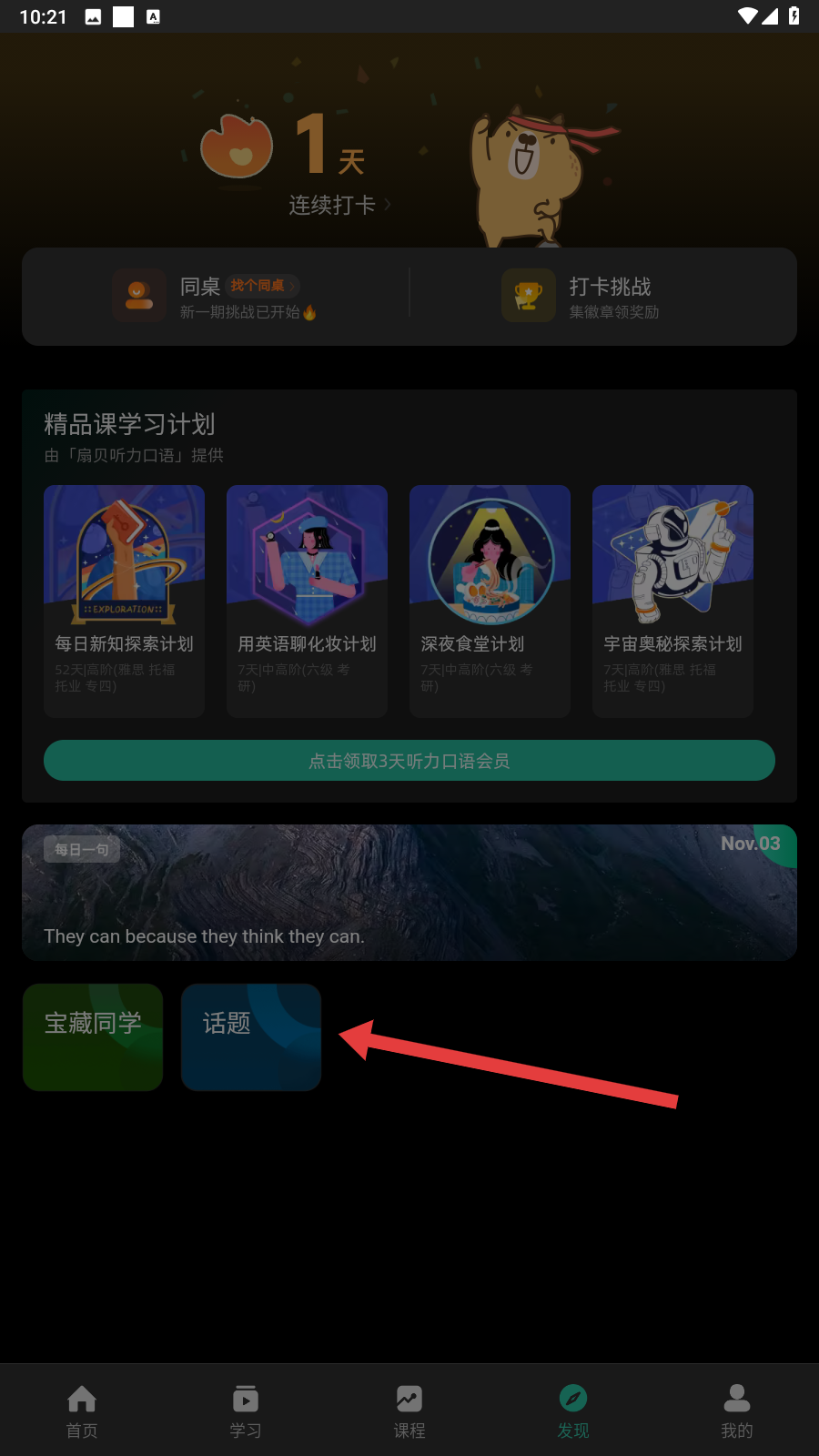Image resolution: width=819 pixels, height=1456 pixels.
Task: Open the 连续打卡 streak details
Action: [x=339, y=205]
